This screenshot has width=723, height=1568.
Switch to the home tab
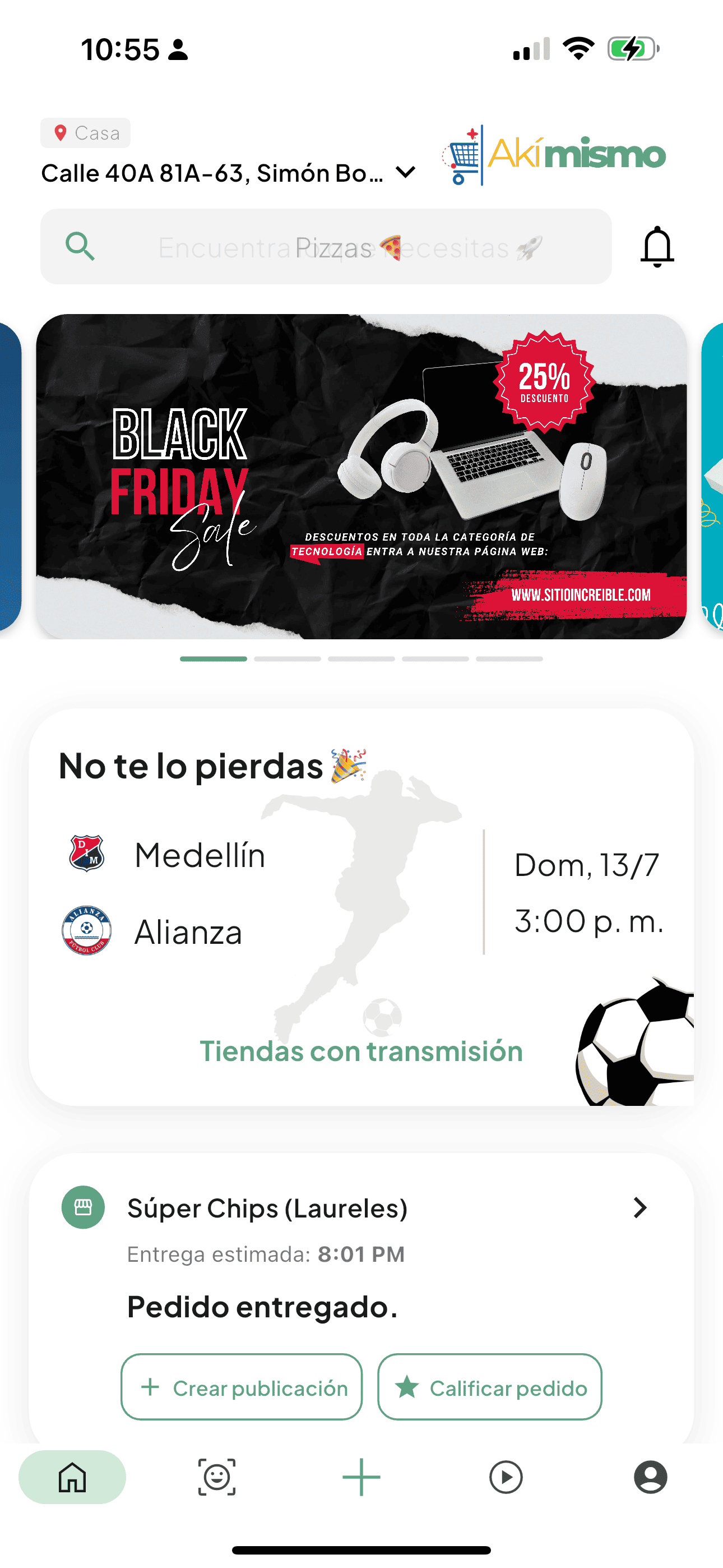tap(72, 1477)
